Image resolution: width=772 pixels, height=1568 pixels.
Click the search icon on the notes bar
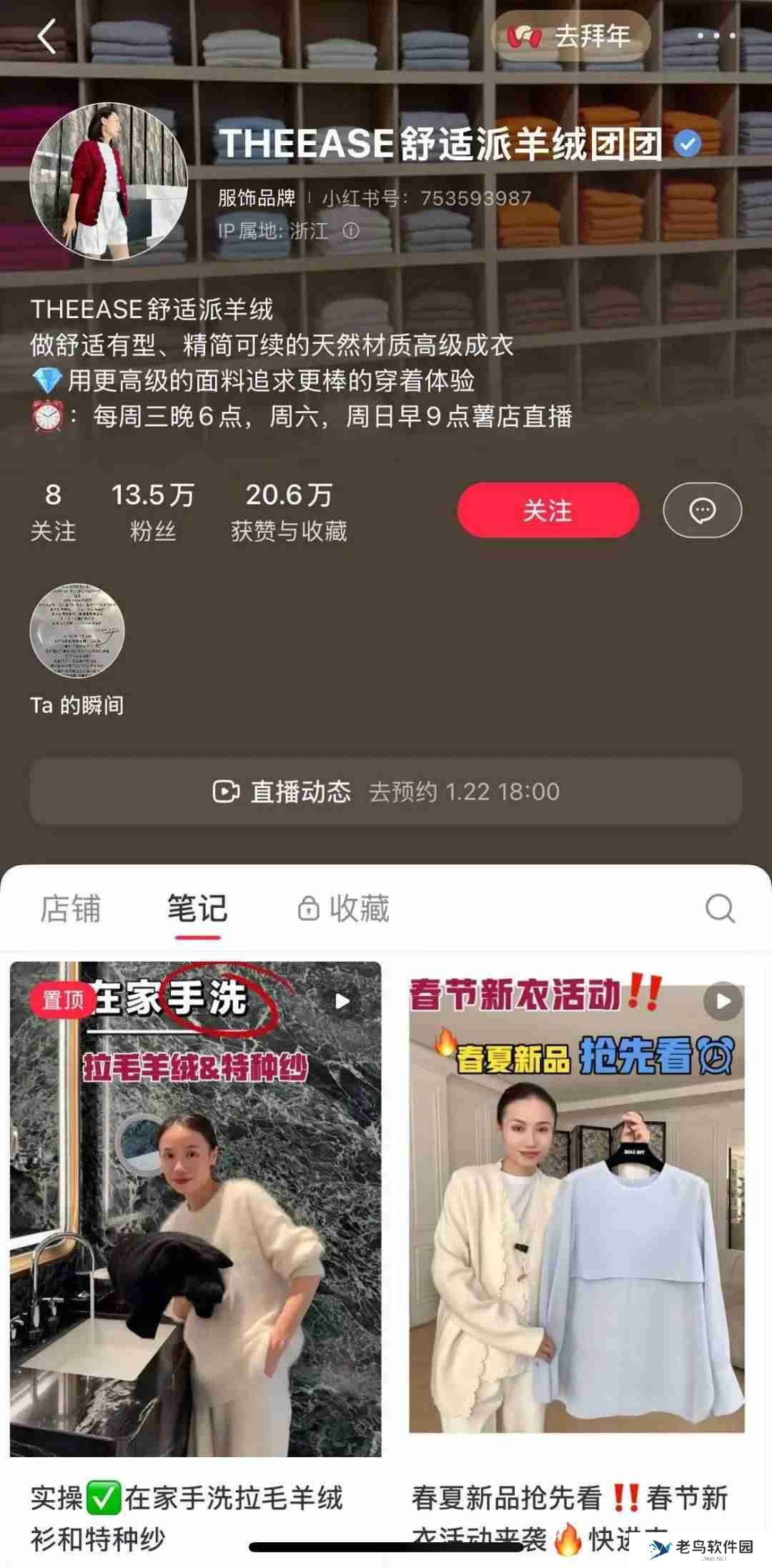tap(720, 909)
